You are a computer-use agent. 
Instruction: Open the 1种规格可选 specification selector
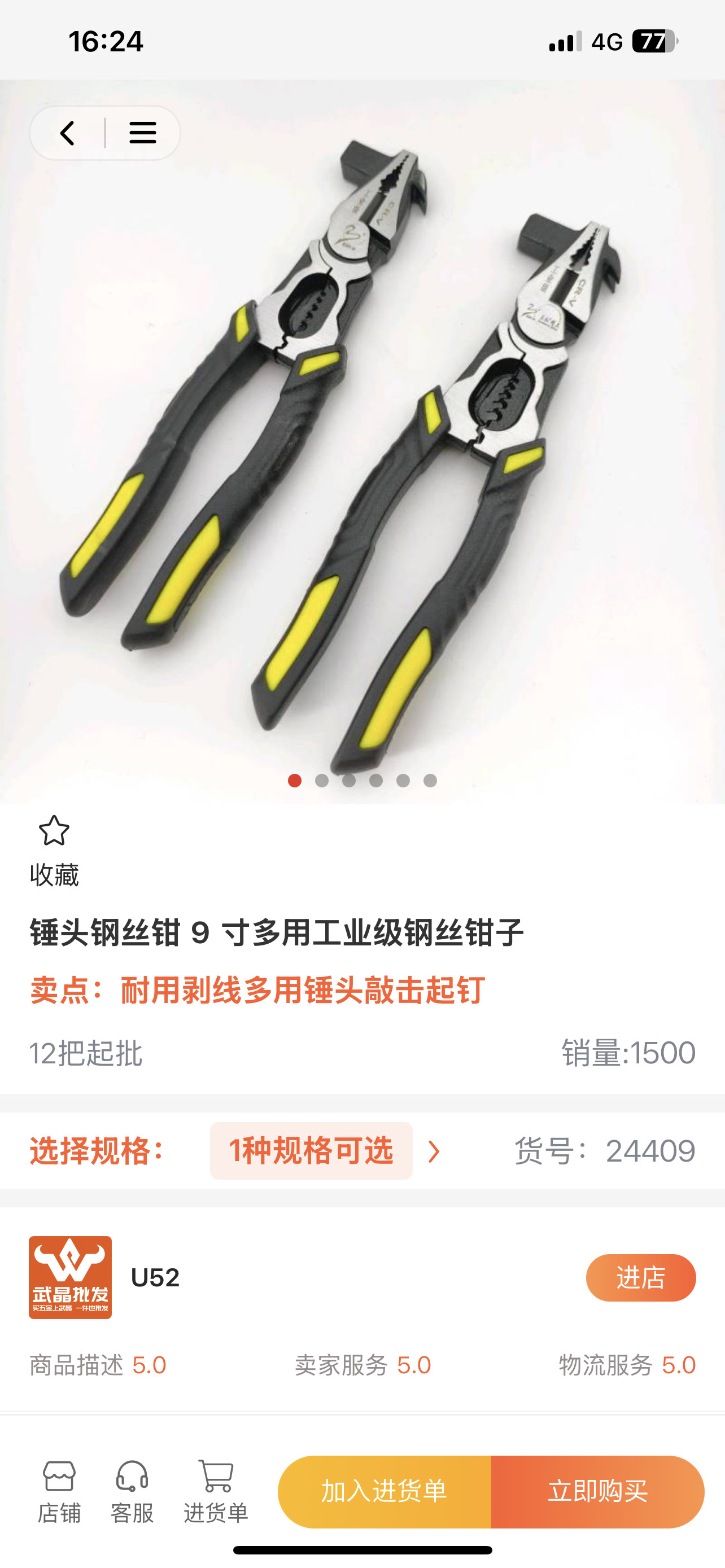click(x=311, y=1151)
